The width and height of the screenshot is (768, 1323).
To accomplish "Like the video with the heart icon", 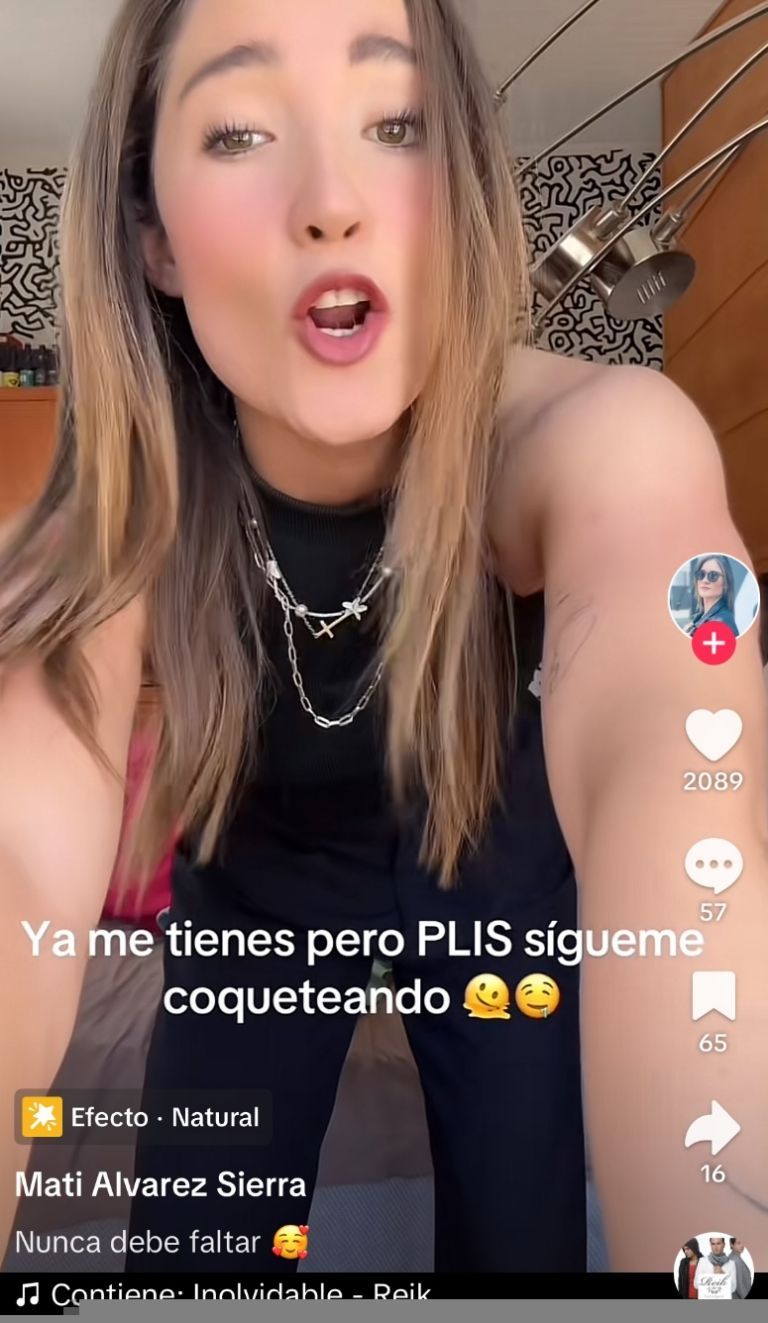I will tap(714, 736).
